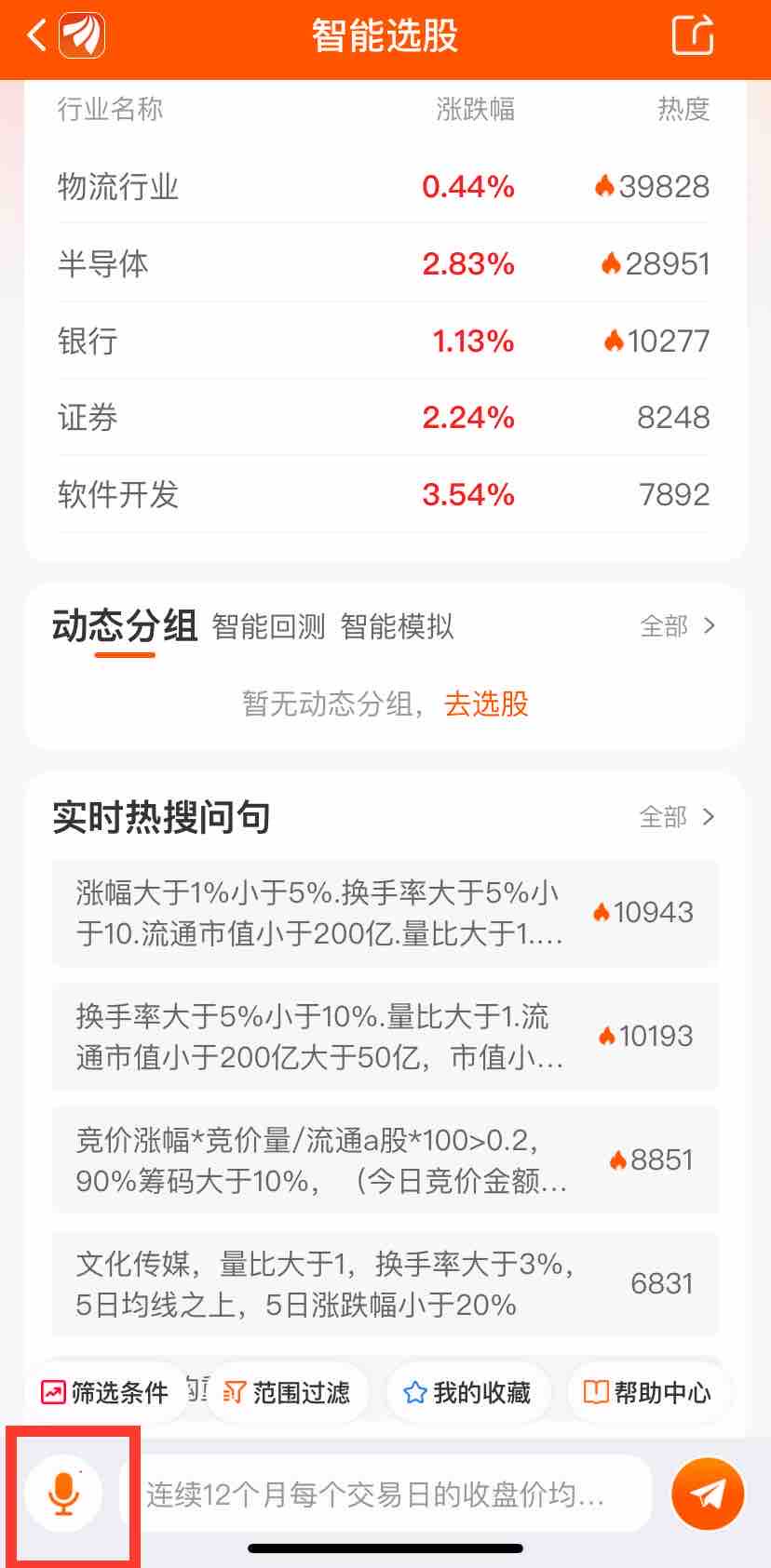Open the 软件开发 industry row
771x1568 pixels.
(x=384, y=494)
